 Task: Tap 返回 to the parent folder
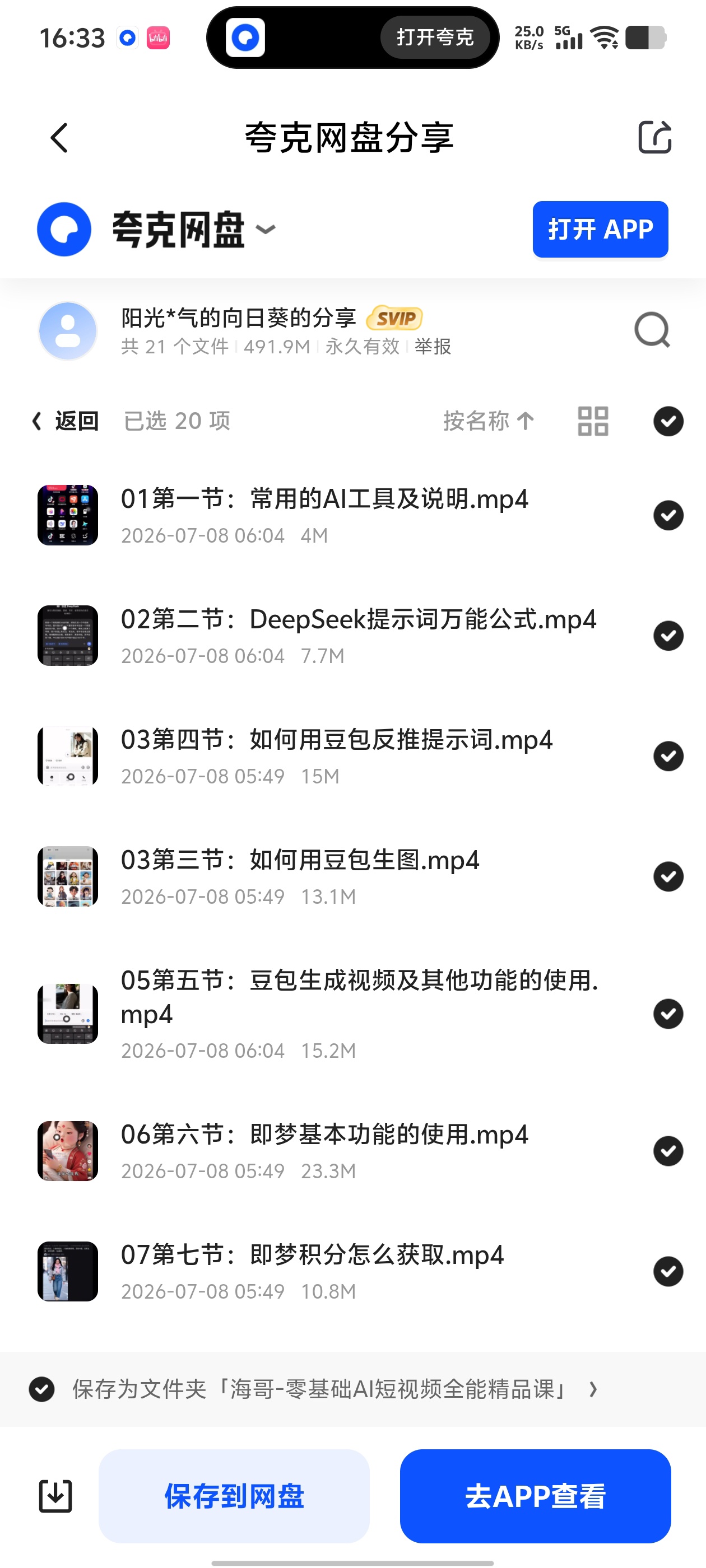65,421
